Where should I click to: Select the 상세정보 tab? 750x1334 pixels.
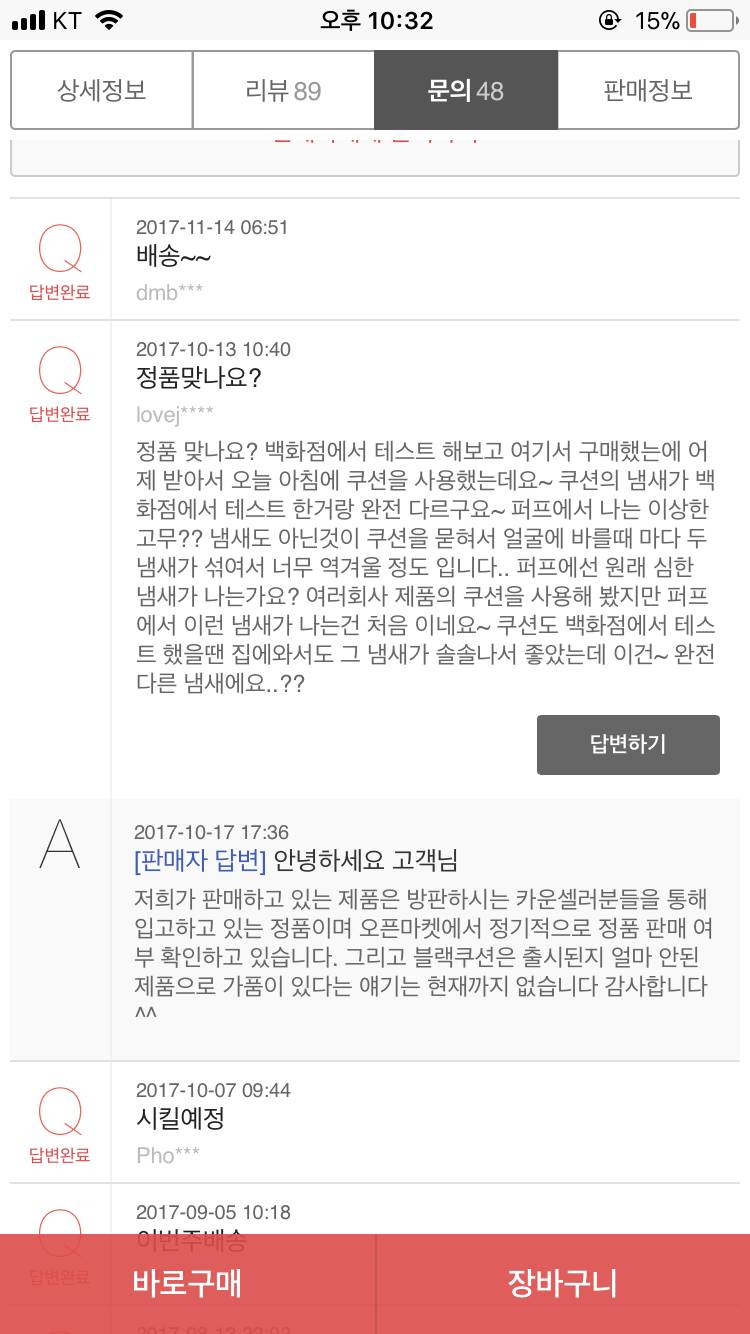(100, 90)
